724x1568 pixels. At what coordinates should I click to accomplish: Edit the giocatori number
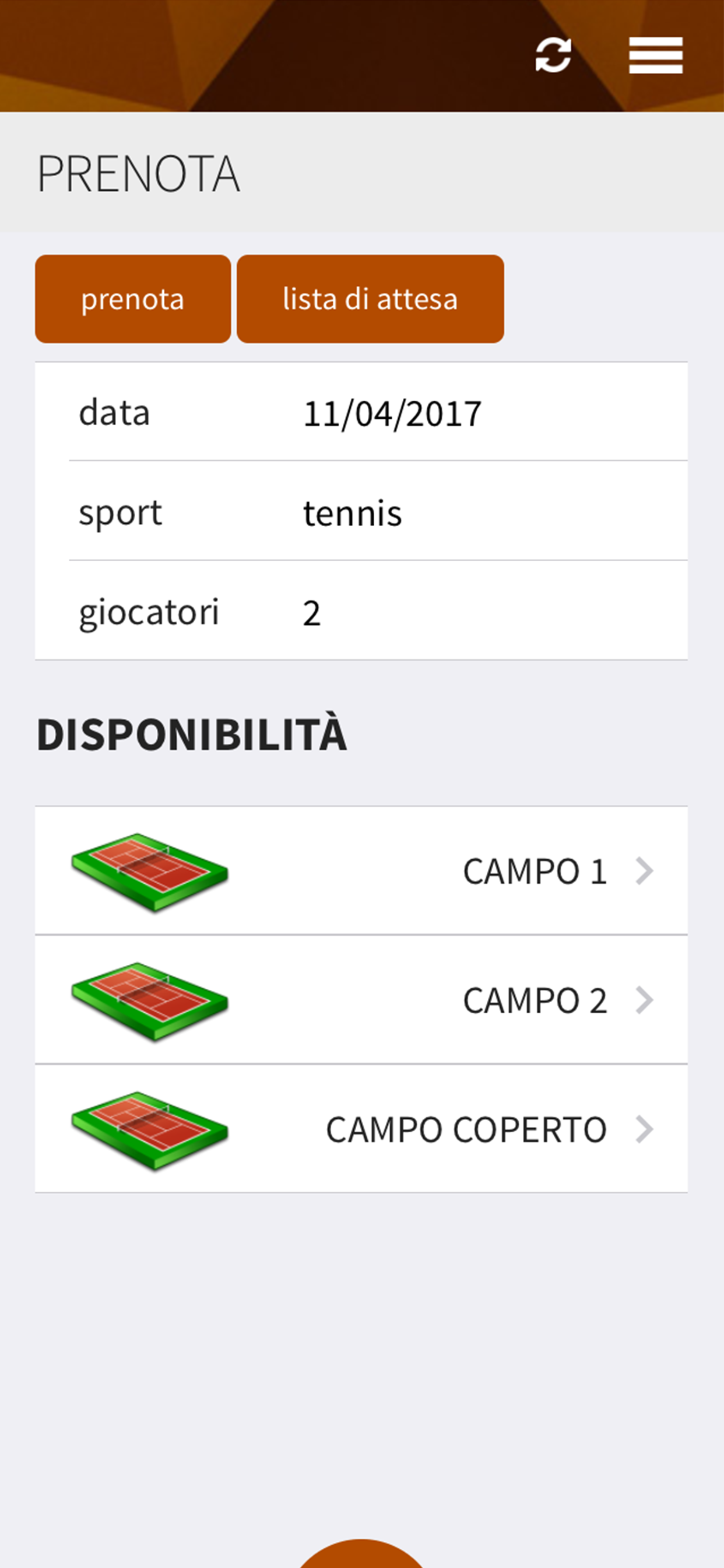tap(361, 611)
